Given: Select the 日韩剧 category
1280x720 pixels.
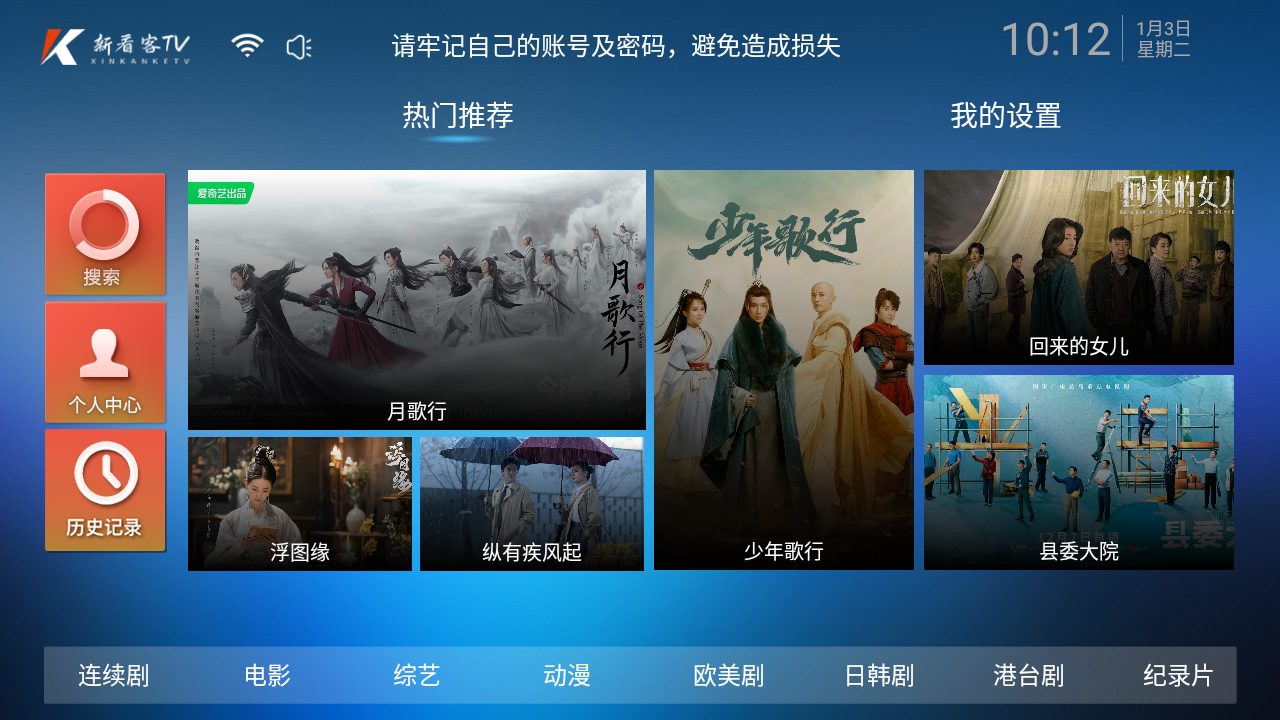Looking at the screenshot, I should pos(879,676).
